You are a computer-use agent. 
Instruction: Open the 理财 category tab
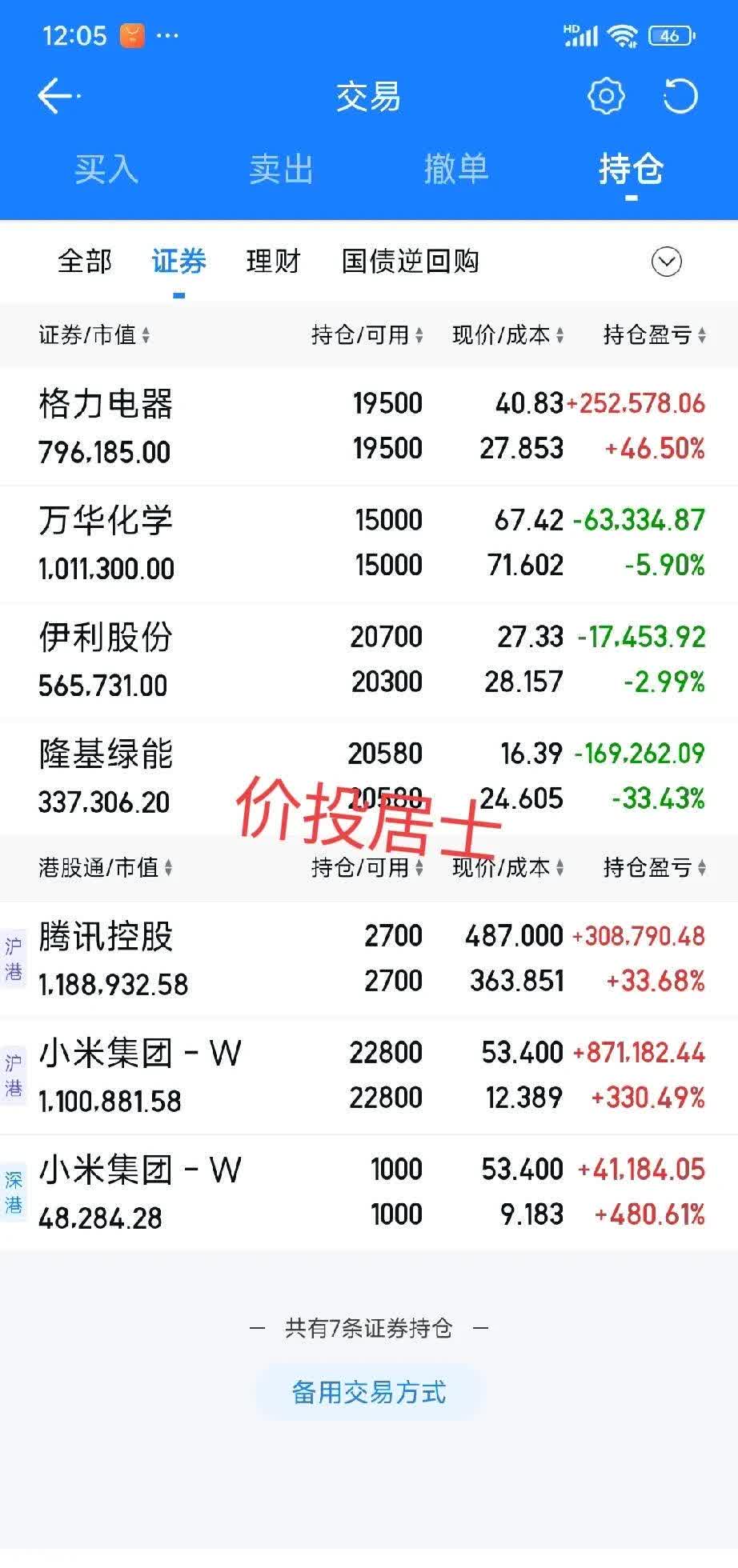(x=273, y=262)
